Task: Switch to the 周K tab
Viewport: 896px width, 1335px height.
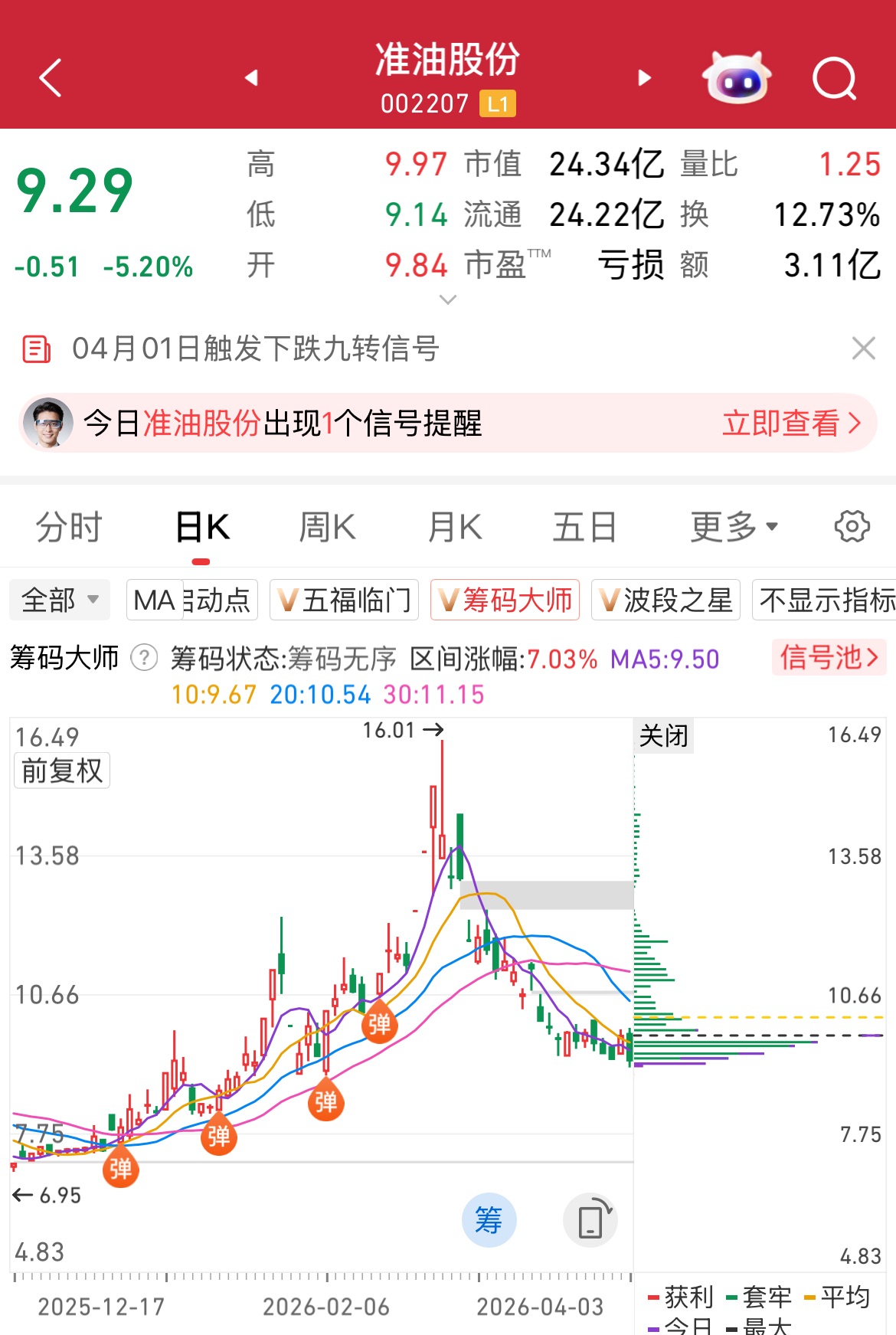Action: pos(327,527)
